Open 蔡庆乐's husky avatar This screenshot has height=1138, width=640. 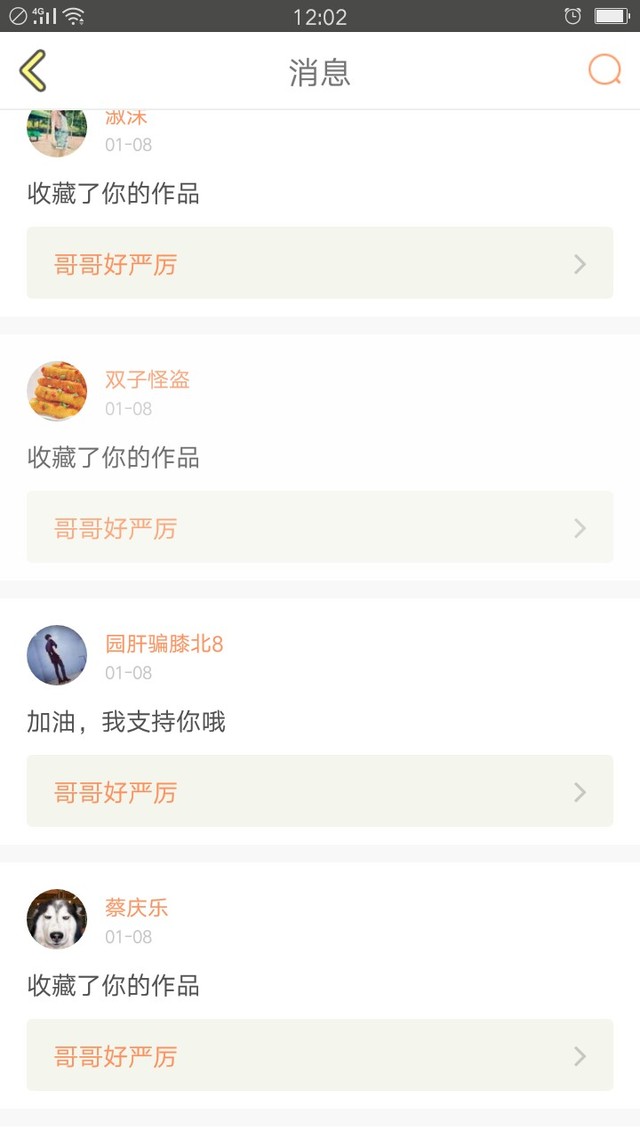click(x=57, y=919)
